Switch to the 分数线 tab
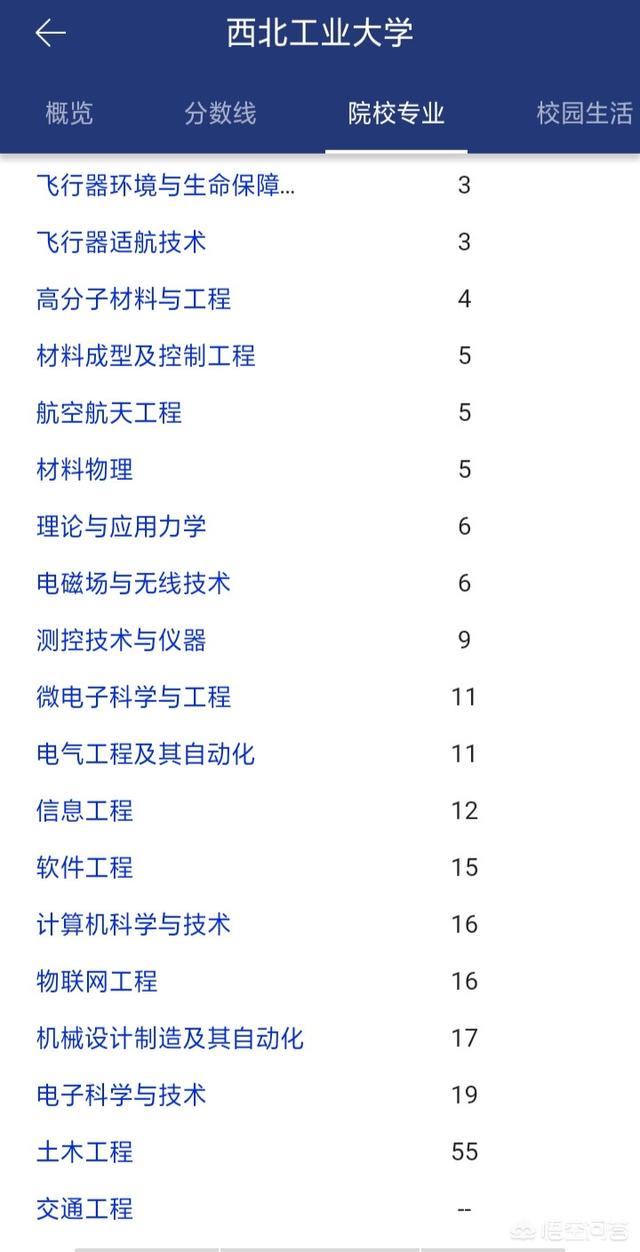640x1252 pixels. [x=220, y=113]
